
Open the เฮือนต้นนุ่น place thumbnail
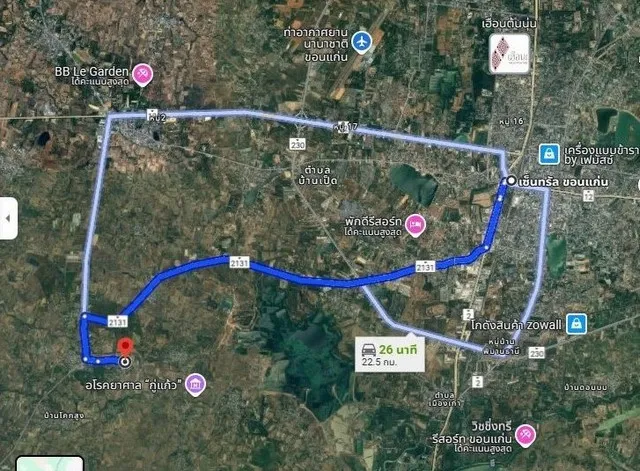pyautogui.click(x=508, y=53)
